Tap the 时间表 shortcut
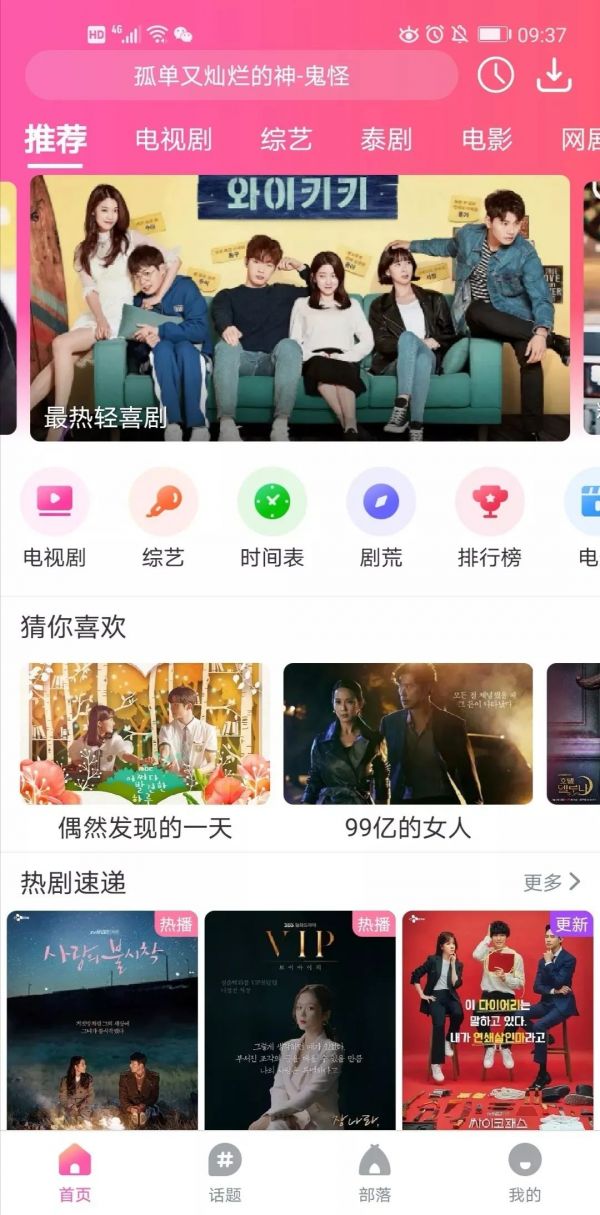This screenshot has height=1215, width=600. pos(272,502)
